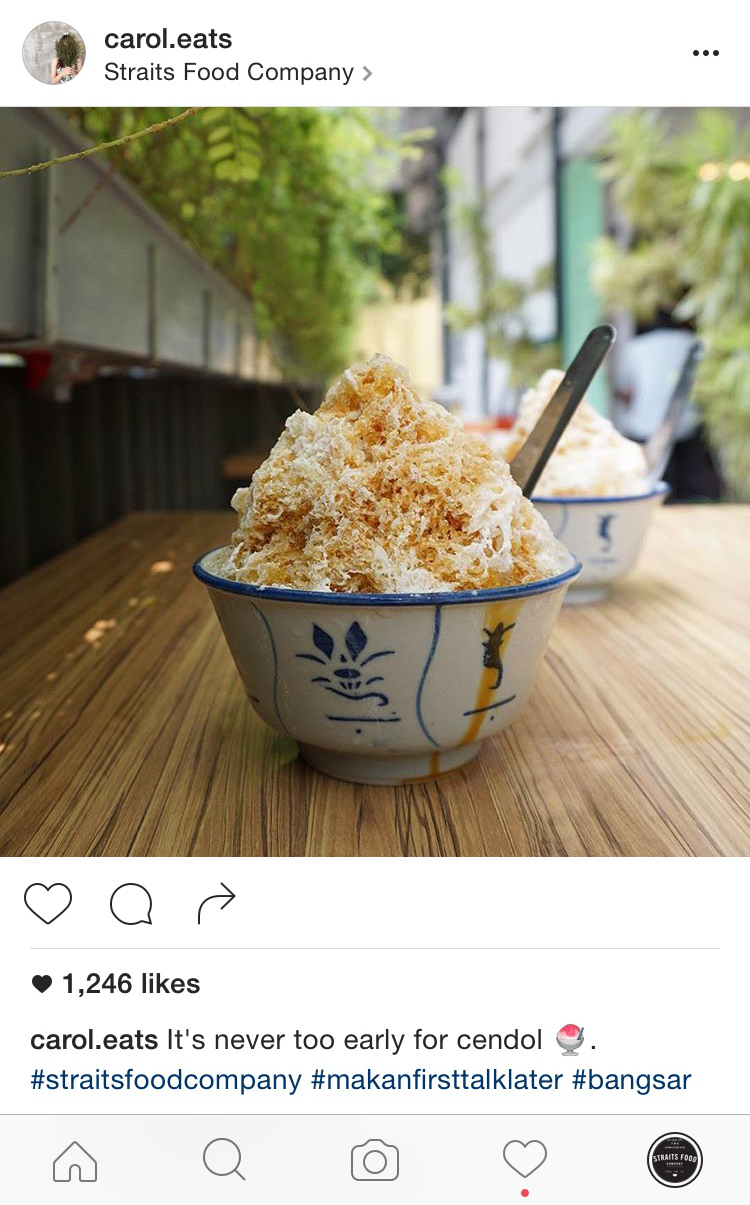Open the activity heart tab

525,1159
